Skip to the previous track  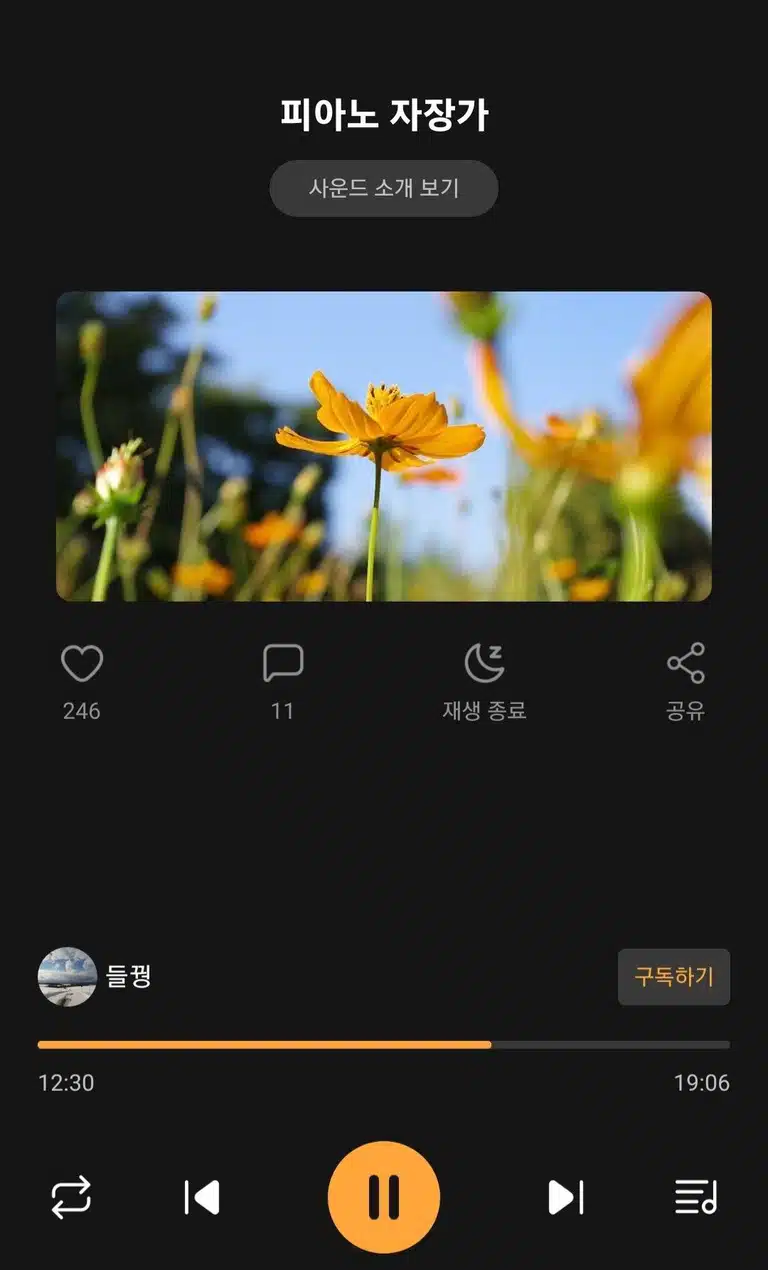pos(202,1197)
